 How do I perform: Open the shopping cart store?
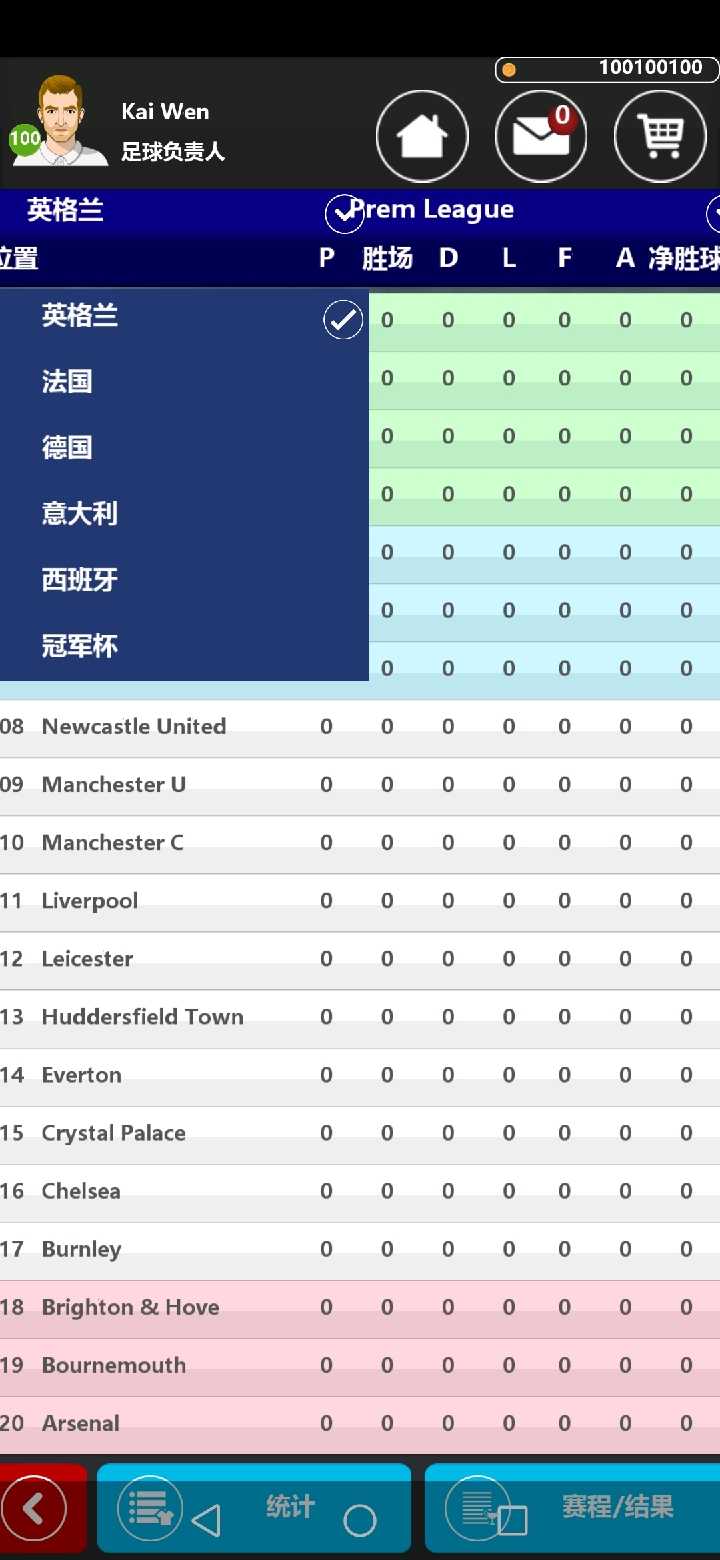pyautogui.click(x=660, y=136)
